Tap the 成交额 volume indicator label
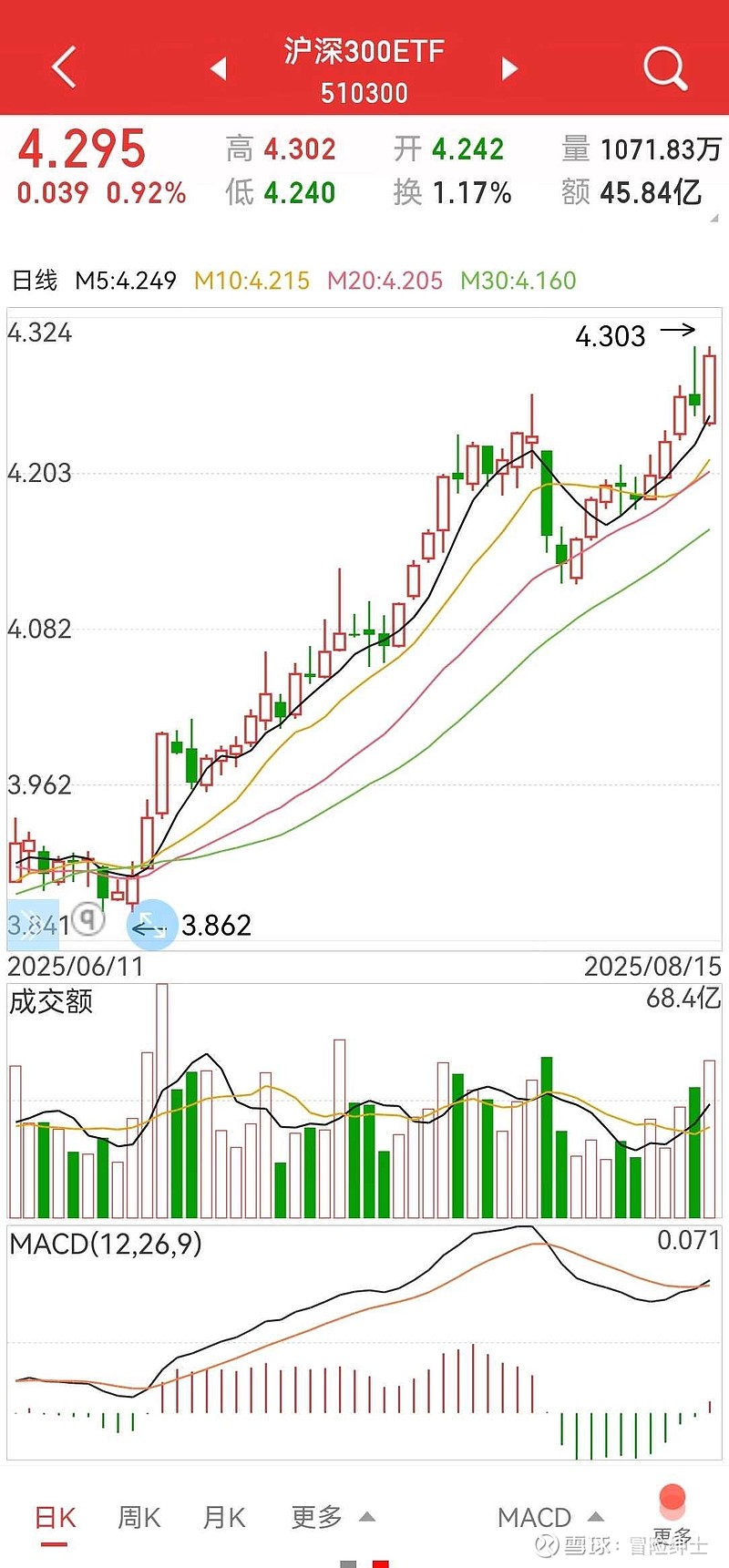729x1568 pixels. click(x=51, y=1001)
